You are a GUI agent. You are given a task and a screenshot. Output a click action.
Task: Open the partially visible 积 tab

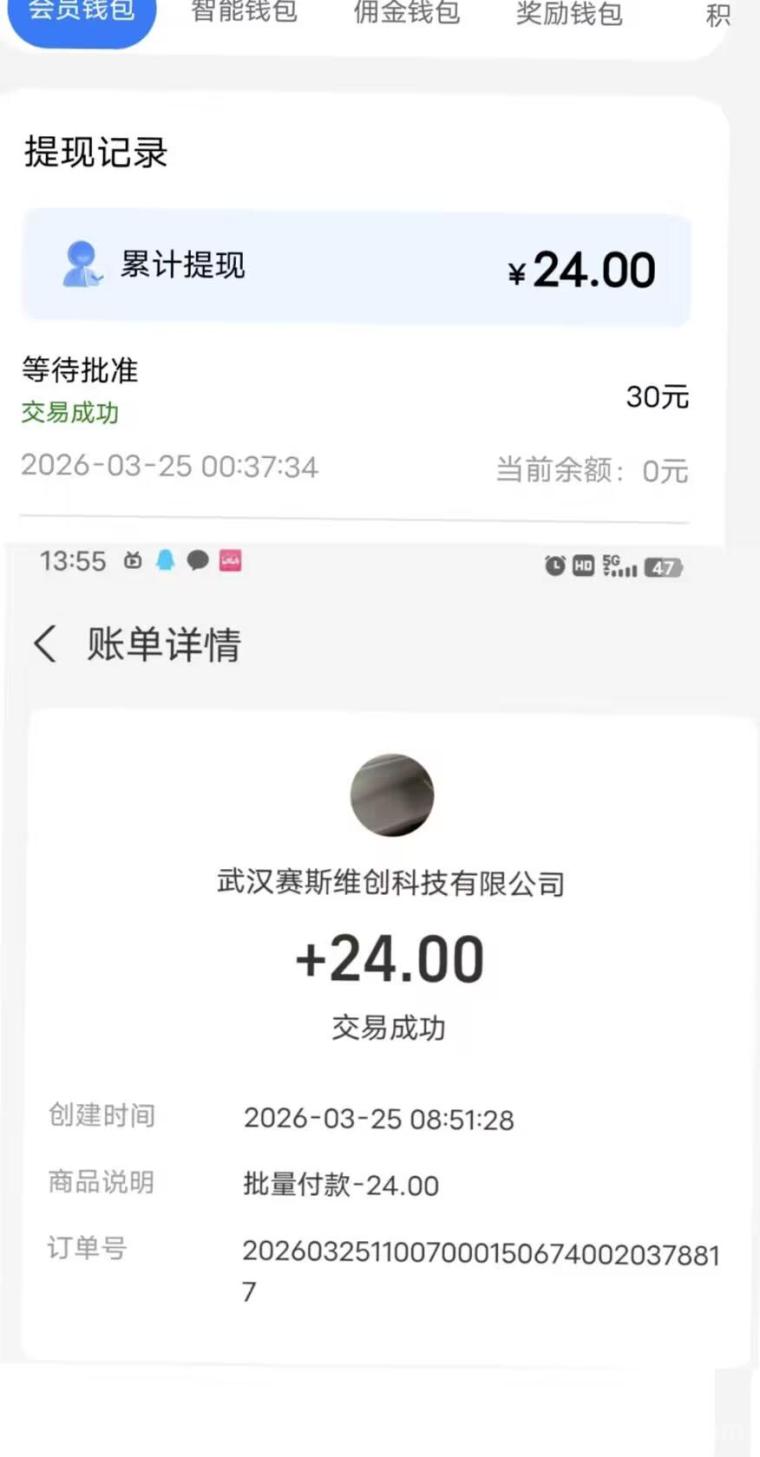click(x=718, y=14)
